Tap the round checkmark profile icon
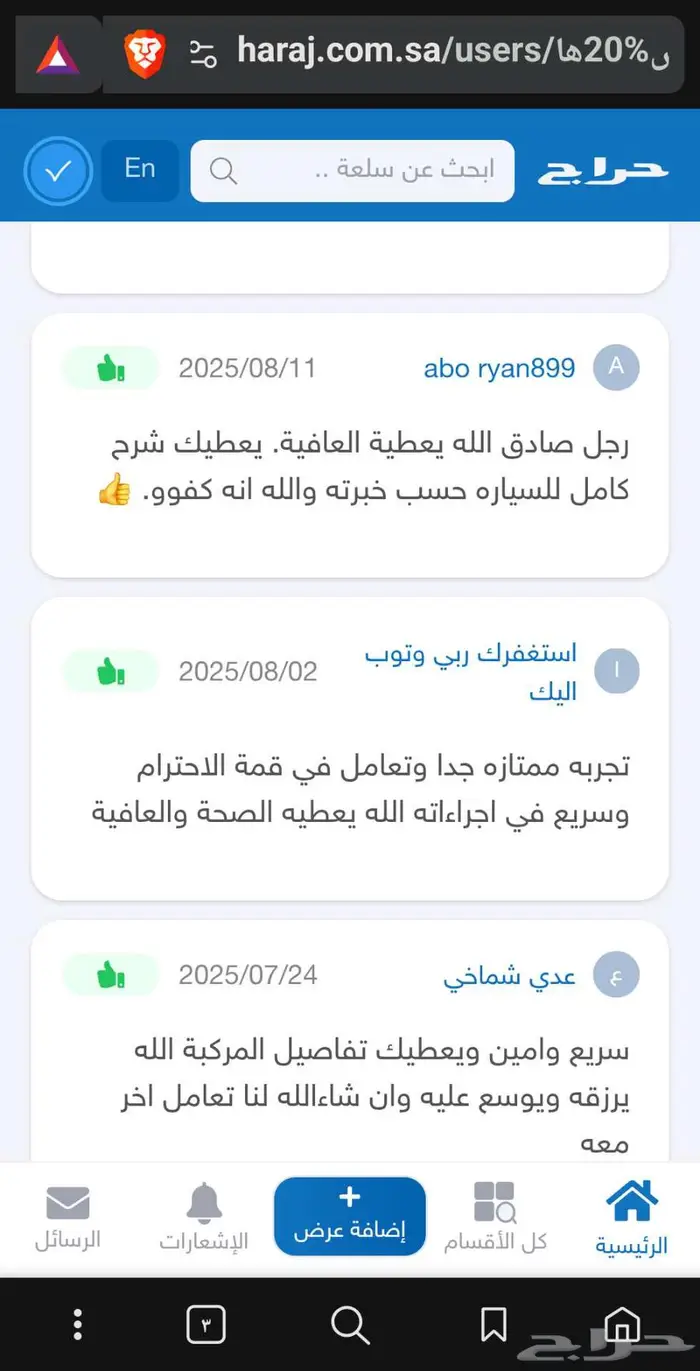Screen dimensions: 700x1371 coord(58,171)
